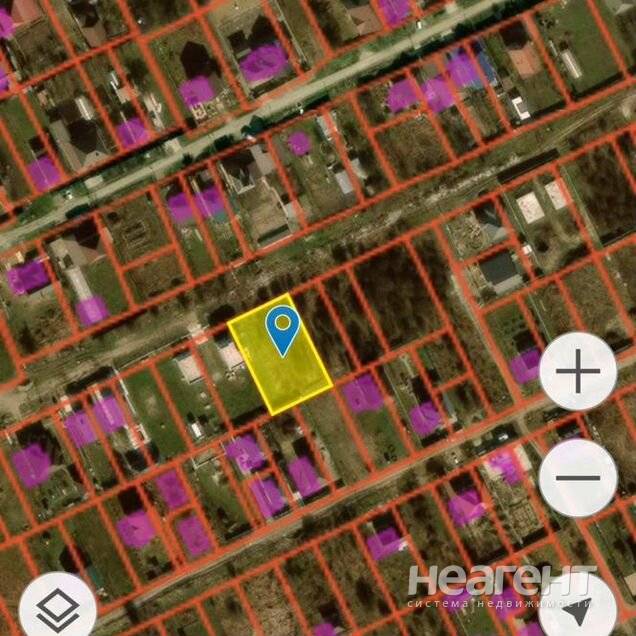Tap the blue pin on highlighted plot
636x636 pixels.
pos(284,329)
